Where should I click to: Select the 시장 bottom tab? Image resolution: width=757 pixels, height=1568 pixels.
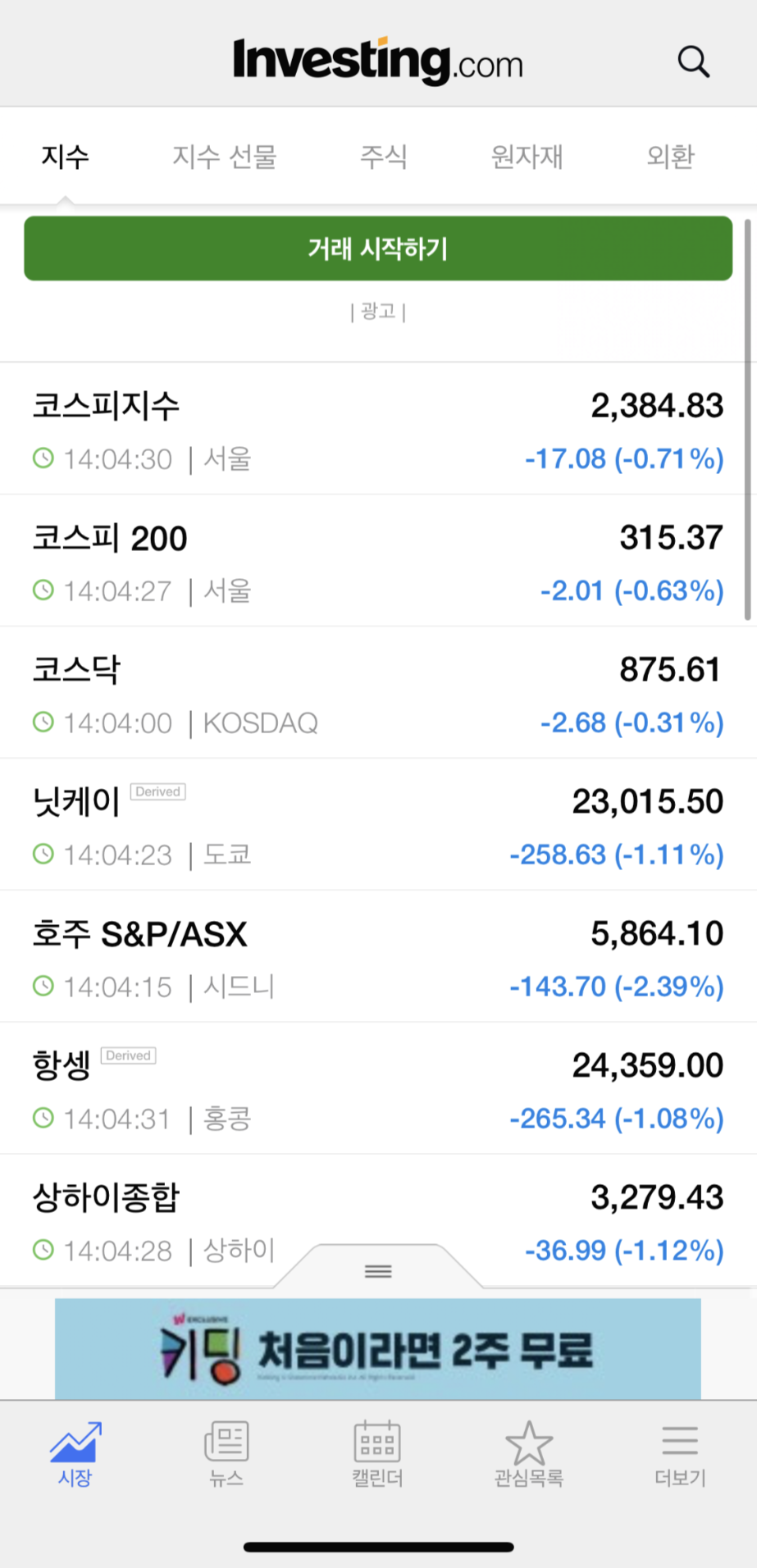75,1455
